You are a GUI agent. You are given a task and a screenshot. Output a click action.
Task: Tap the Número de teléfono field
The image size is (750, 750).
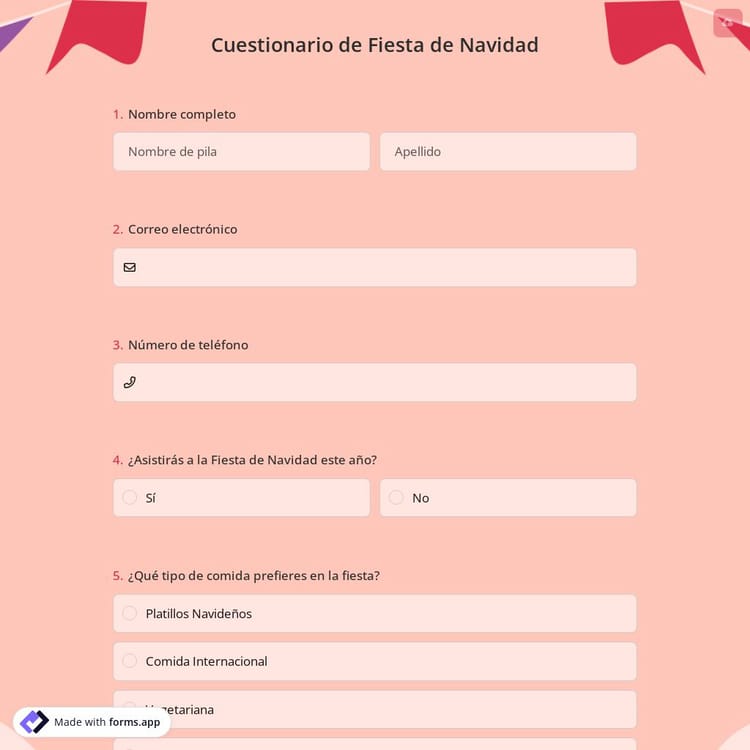pos(375,383)
